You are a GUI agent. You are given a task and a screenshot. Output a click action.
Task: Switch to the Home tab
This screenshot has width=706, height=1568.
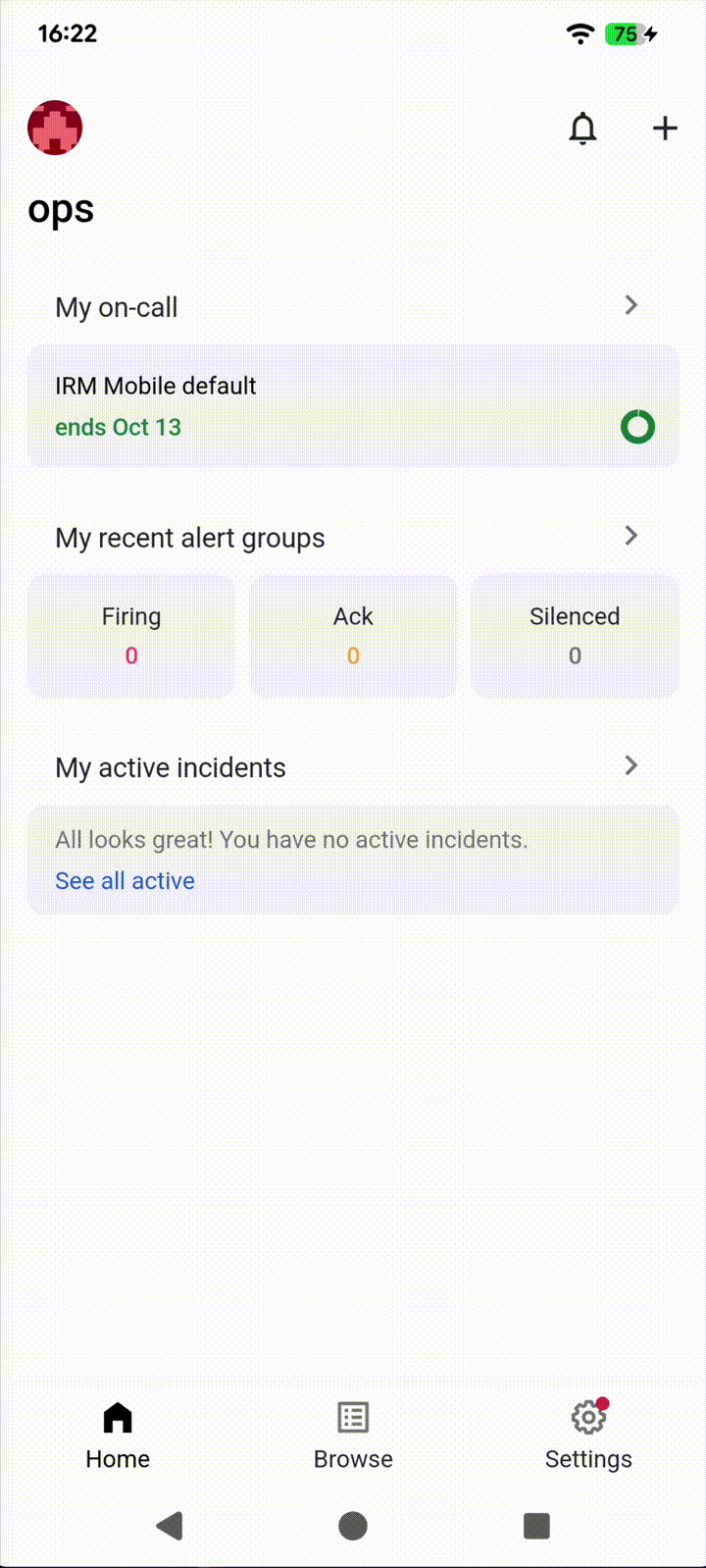[x=118, y=1435]
